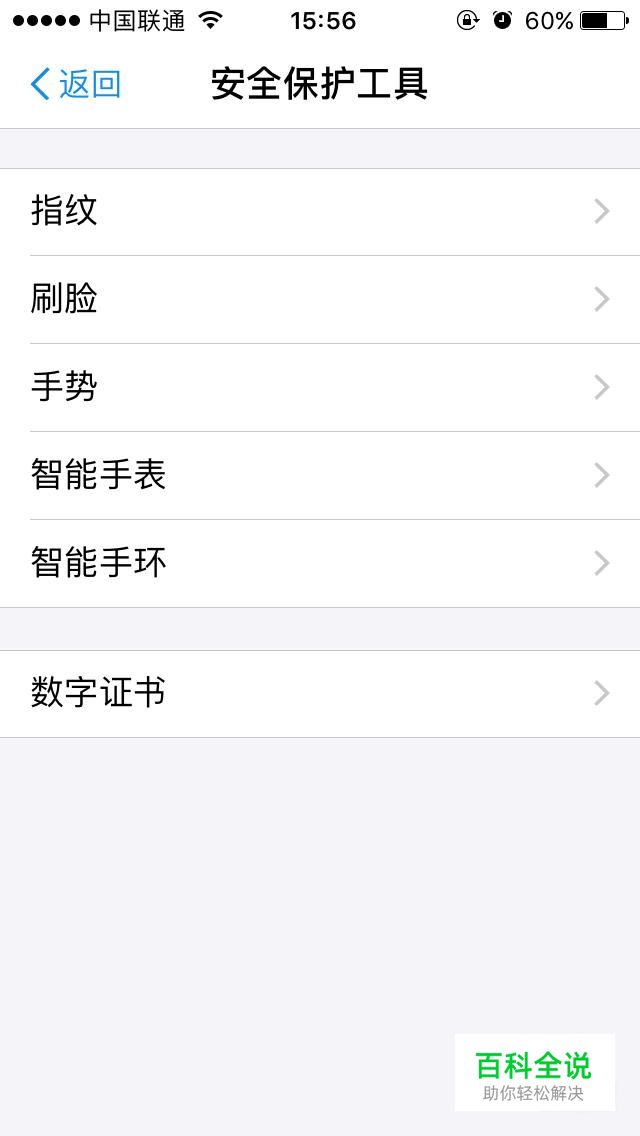This screenshot has width=640, height=1136.
Task: Open the 刷脸 face recognition option
Action: [320, 300]
